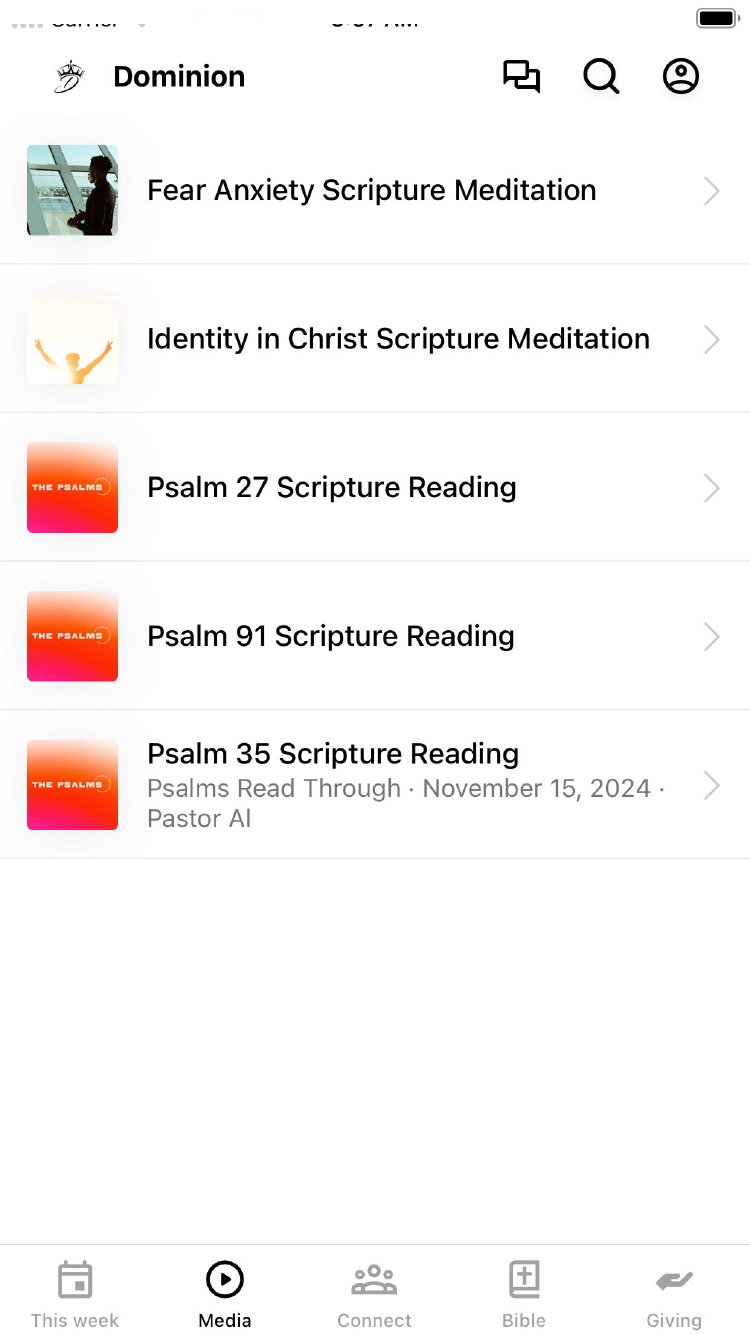Image resolution: width=750 pixels, height=1334 pixels.
Task: Choose Psalm 35 Scripture Reading
Action: 333,754
